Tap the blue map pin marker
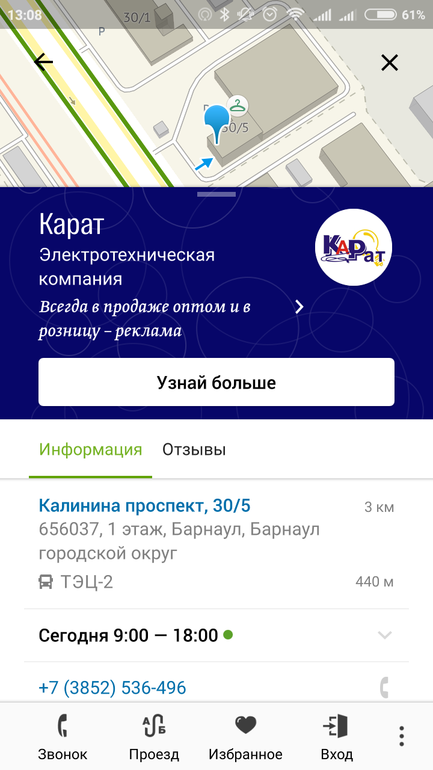The width and height of the screenshot is (433, 770). point(216,125)
